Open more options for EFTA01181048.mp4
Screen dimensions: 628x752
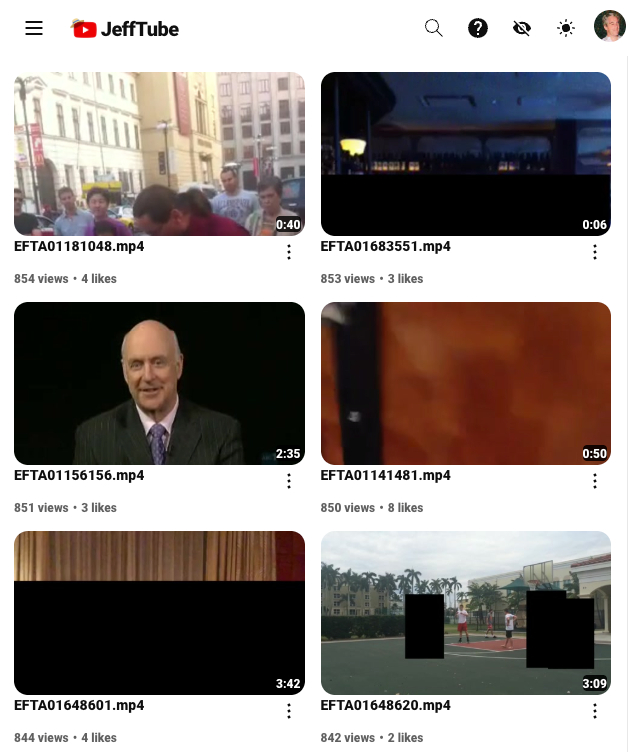(x=289, y=252)
